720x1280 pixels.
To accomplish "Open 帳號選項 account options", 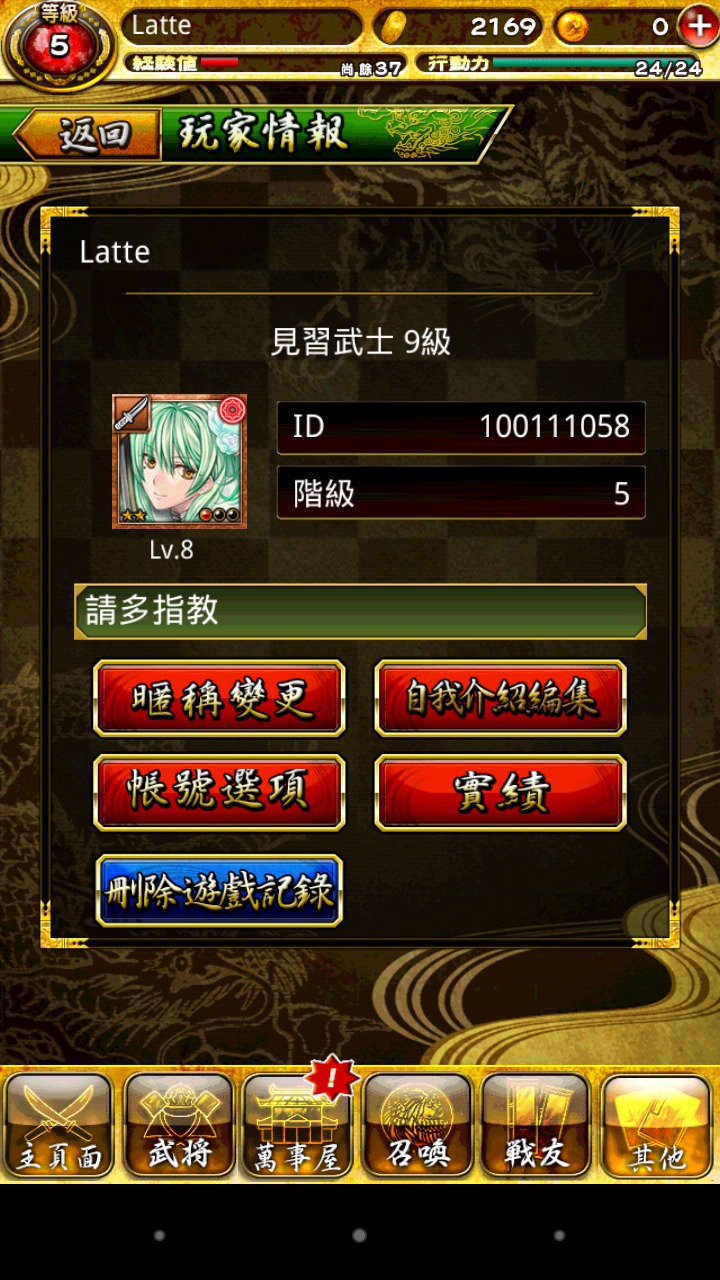I will pyautogui.click(x=219, y=792).
